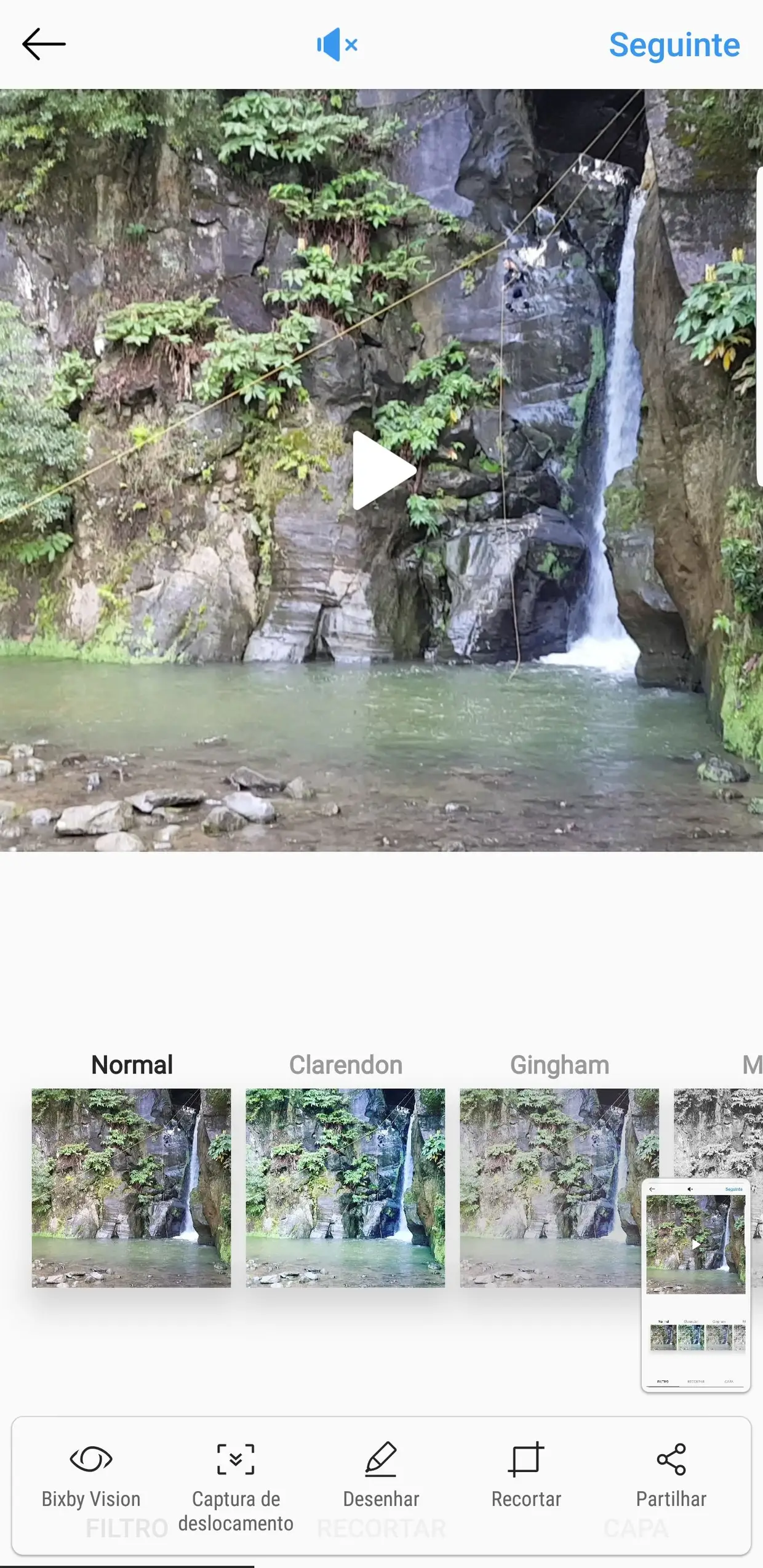Viewport: 763px width, 1568px height.
Task: Play the waterfall video preview
Action: tap(382, 471)
